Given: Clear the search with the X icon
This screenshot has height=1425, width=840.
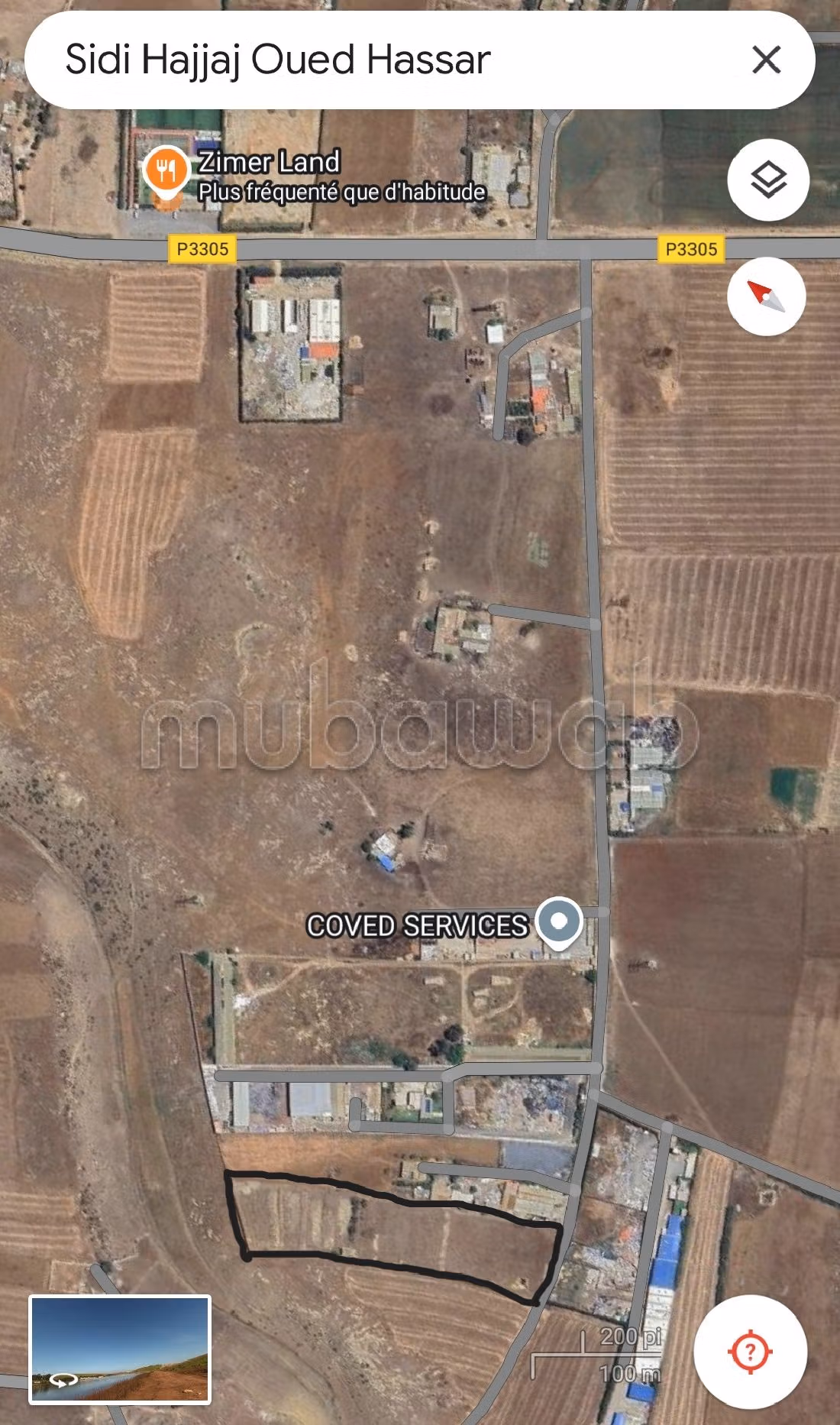Looking at the screenshot, I should 766,60.
